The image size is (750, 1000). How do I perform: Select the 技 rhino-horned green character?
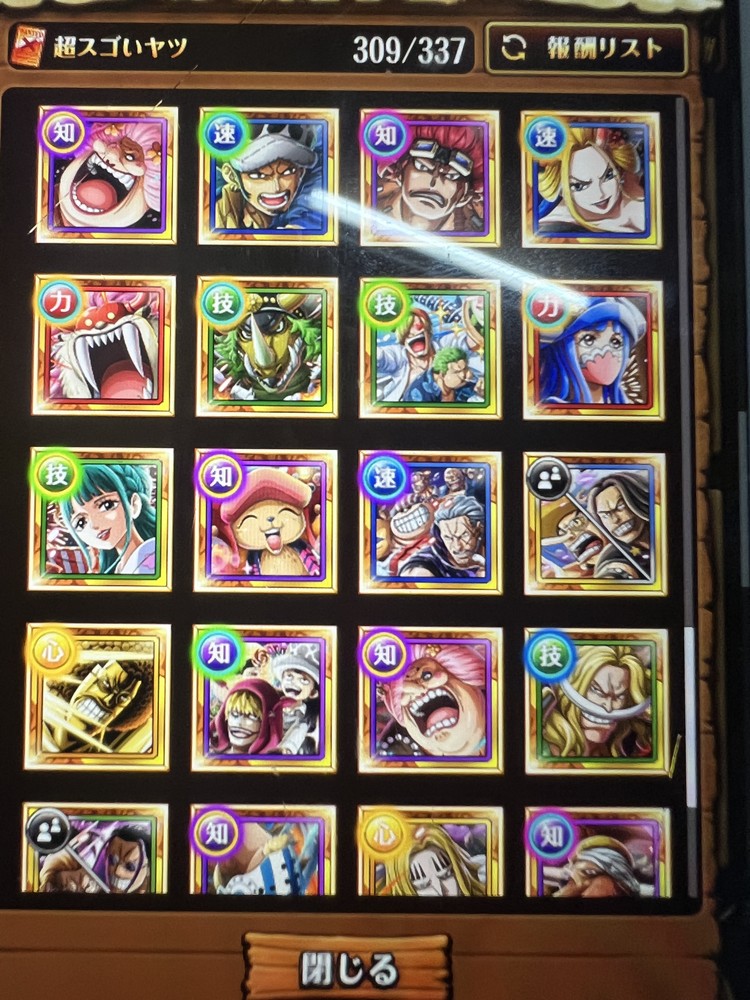point(265,346)
